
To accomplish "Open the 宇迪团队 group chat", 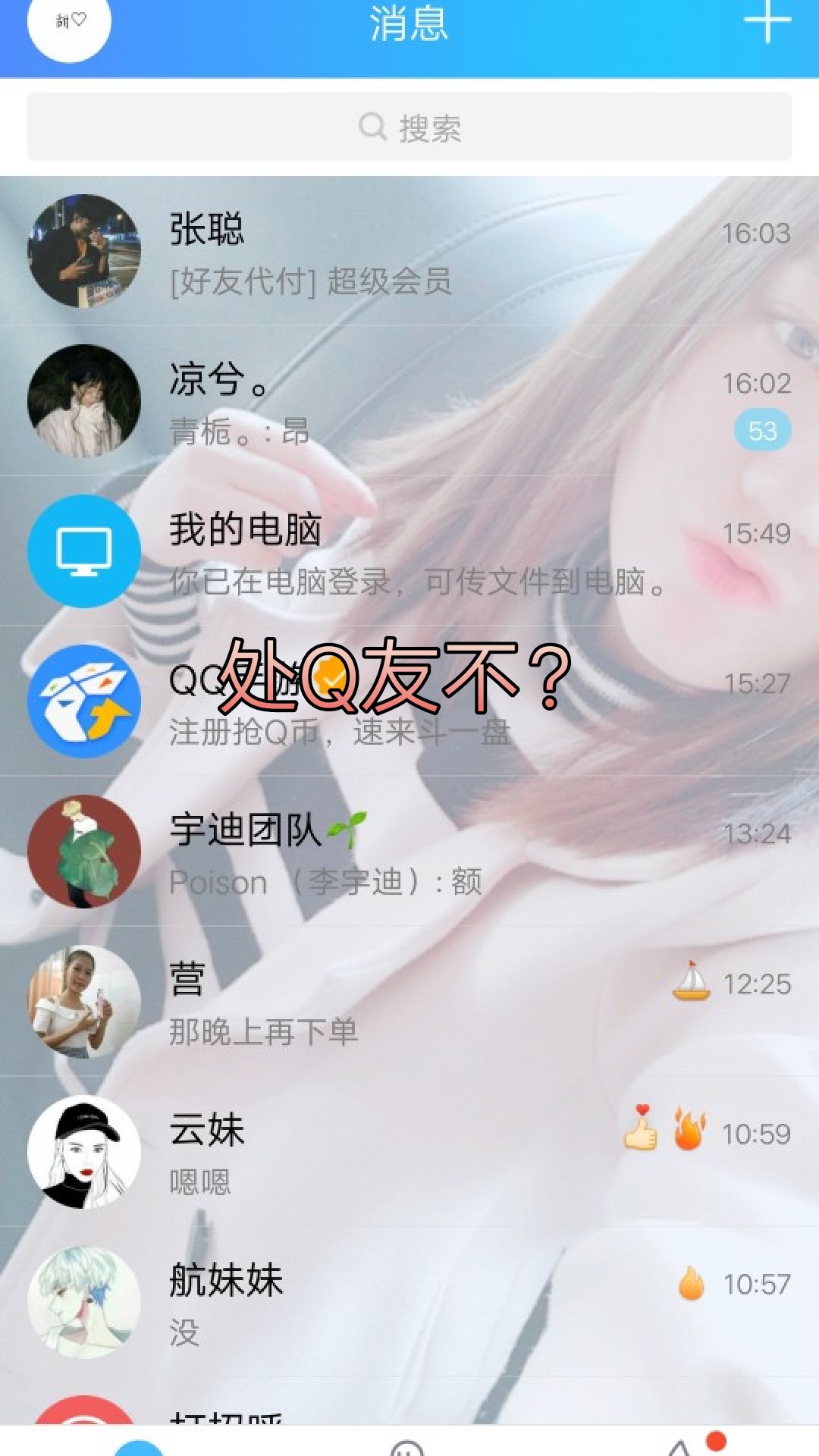I will click(x=409, y=852).
